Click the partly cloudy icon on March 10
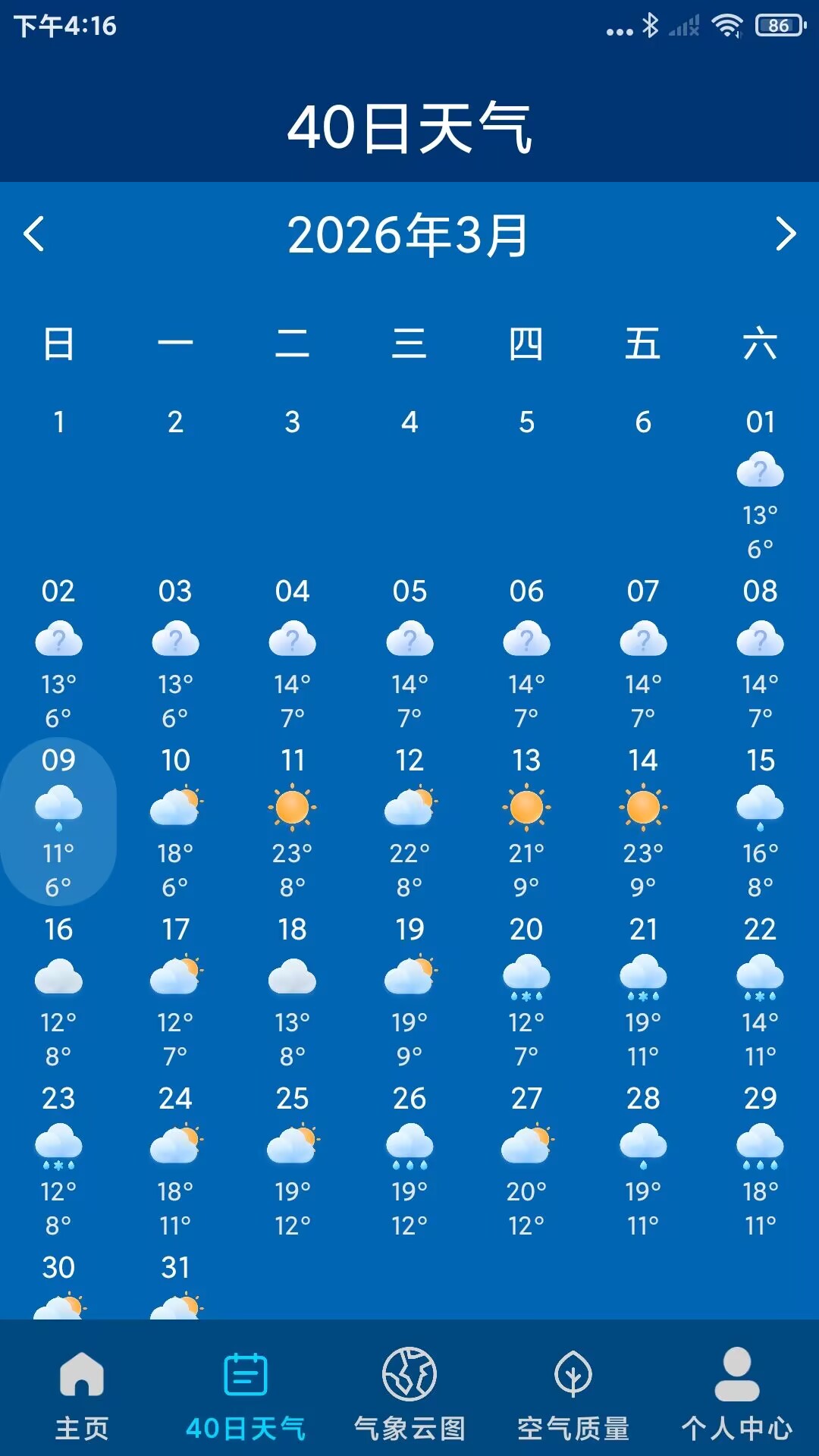Screen dimensions: 819x1456 pyautogui.click(x=177, y=805)
